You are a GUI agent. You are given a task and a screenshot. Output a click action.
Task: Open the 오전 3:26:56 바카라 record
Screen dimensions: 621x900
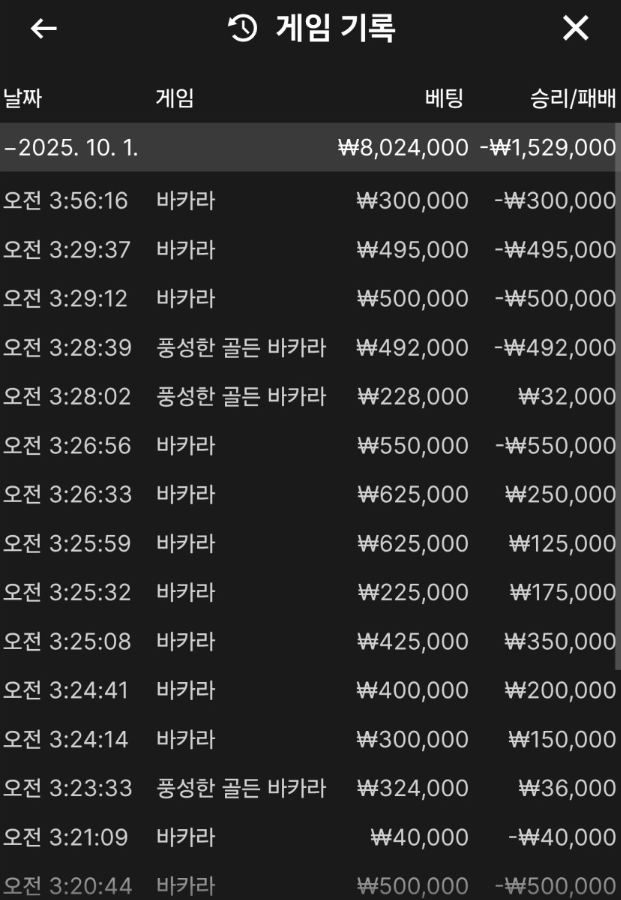[x=310, y=446]
